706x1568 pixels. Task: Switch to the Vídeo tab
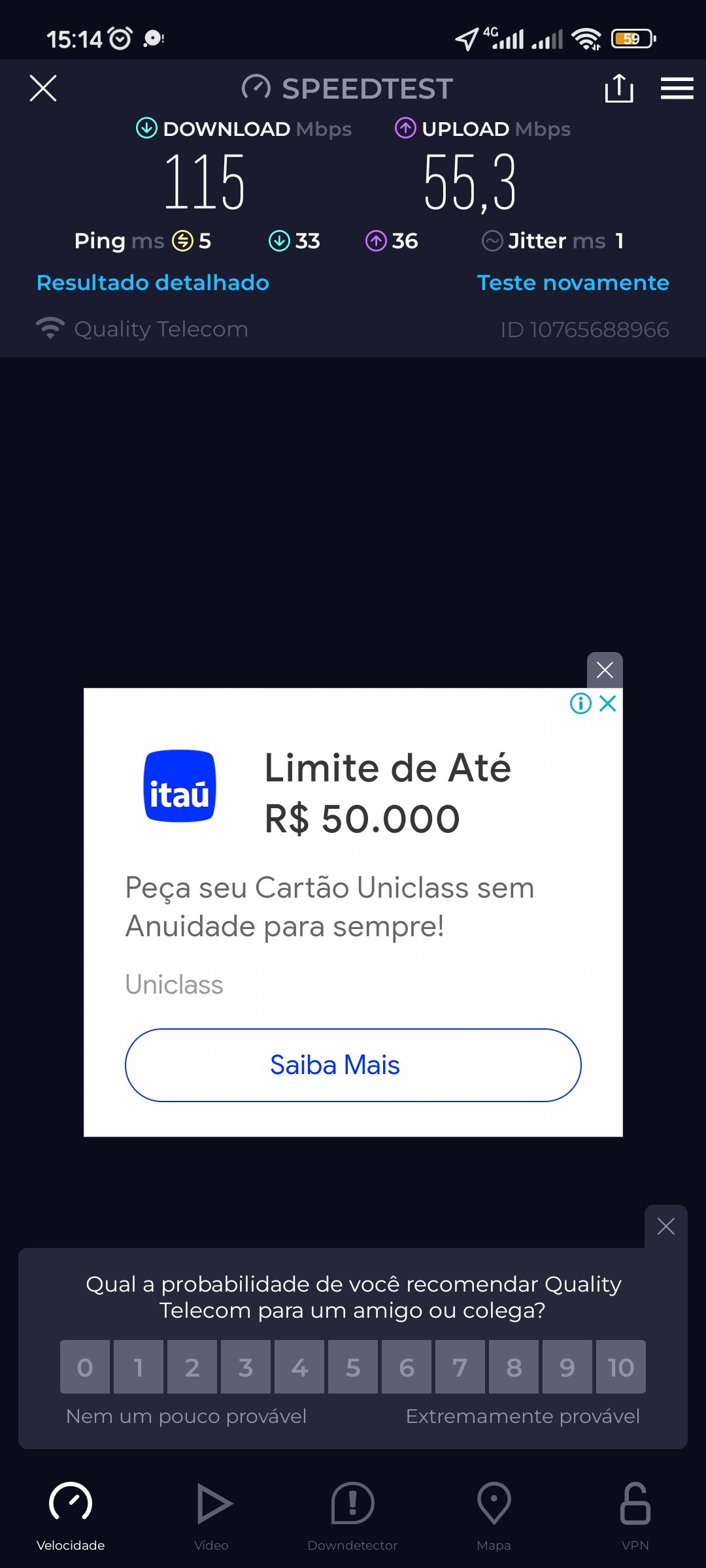(212, 1516)
